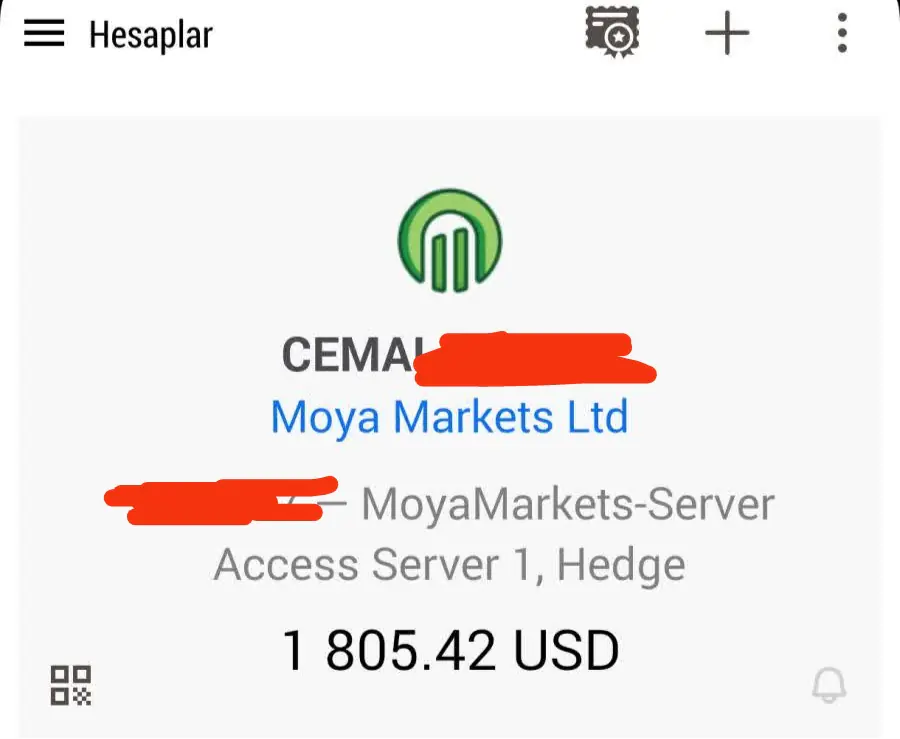Add a new account
Screen dimensions: 900x739
pyautogui.click(x=727, y=35)
